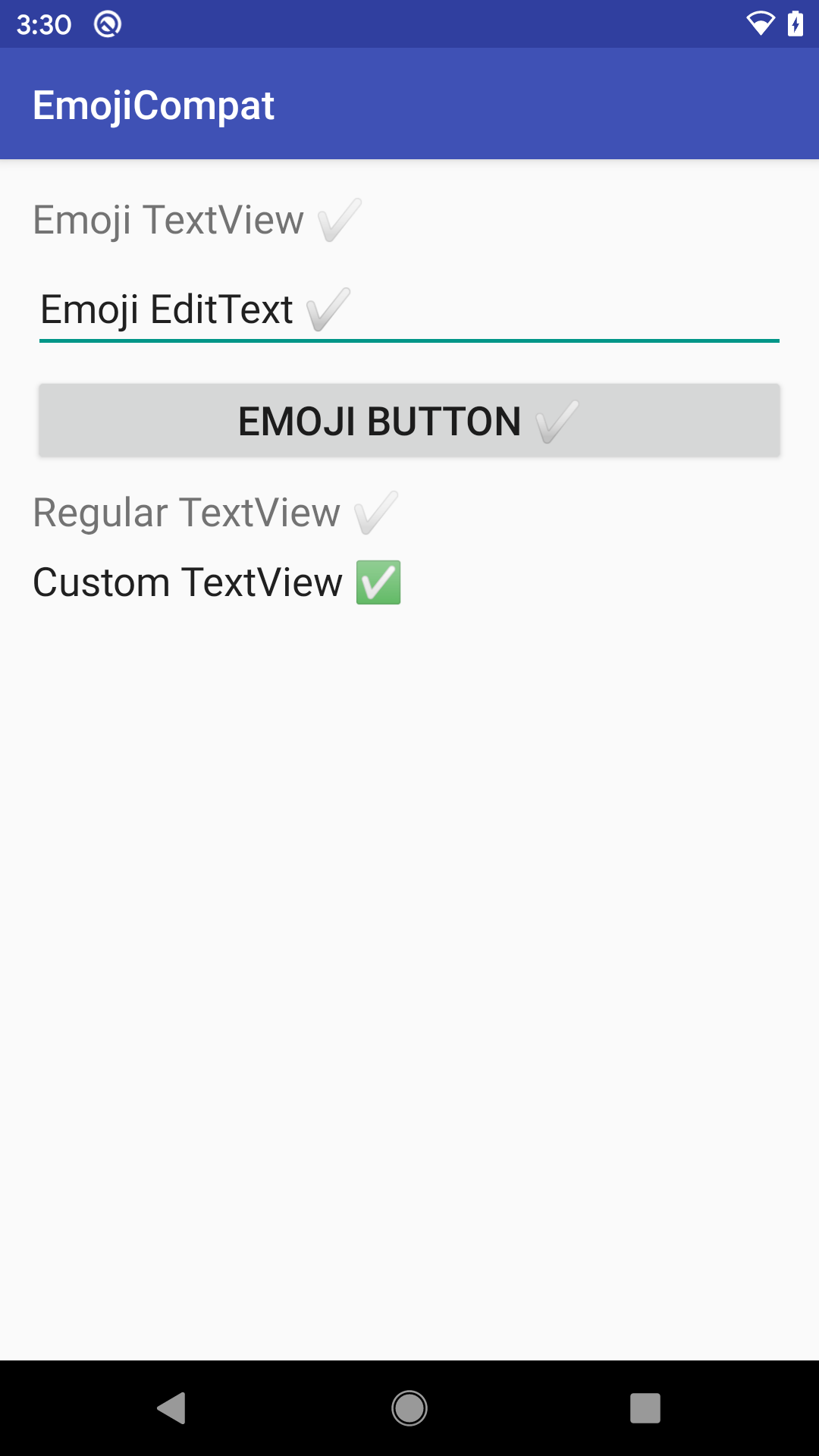
Task: Tap the screen-cast status icon beside the clock
Action: coord(106,24)
